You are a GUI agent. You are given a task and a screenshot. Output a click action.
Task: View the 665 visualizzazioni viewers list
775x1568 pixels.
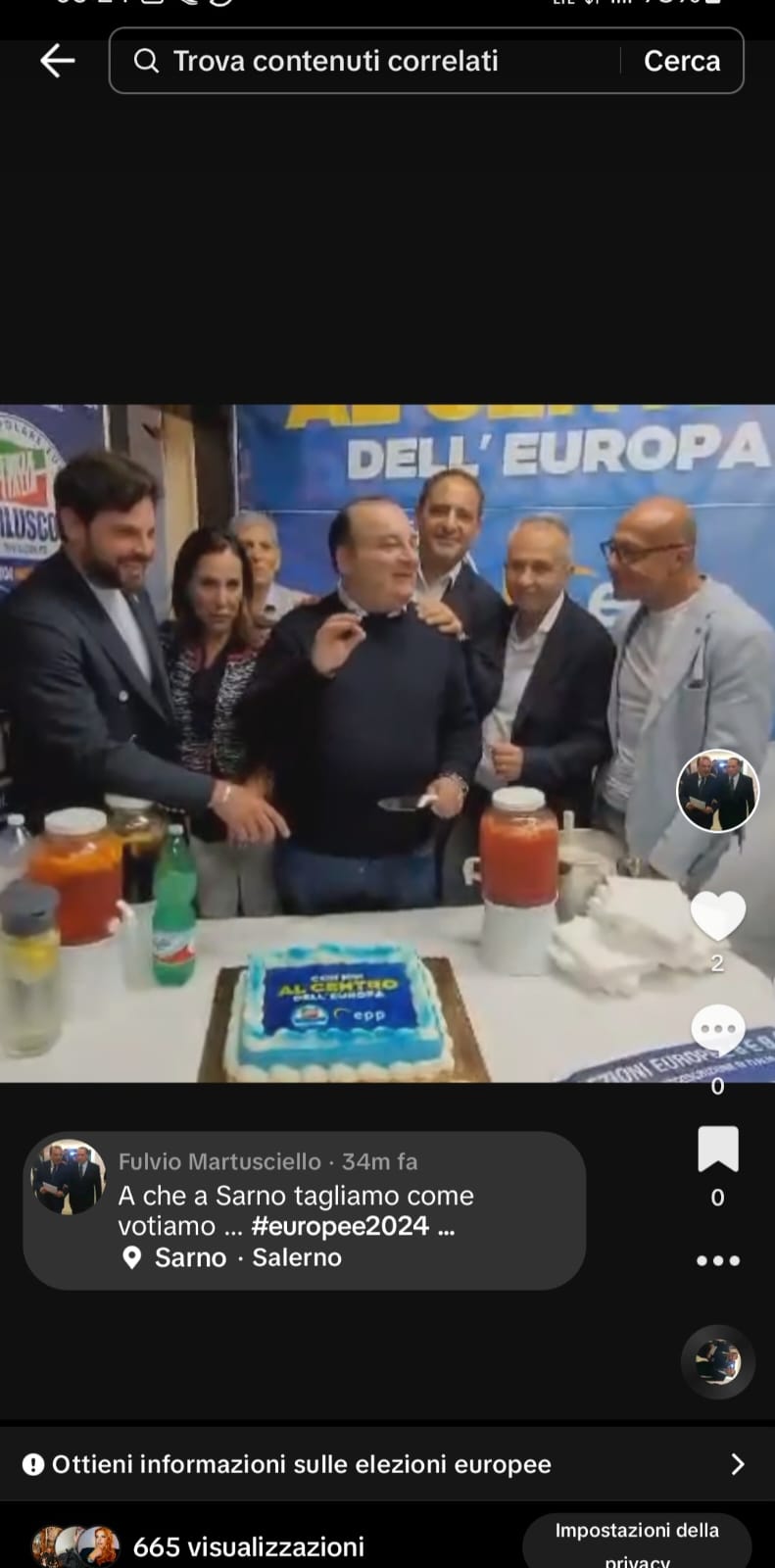(247, 1546)
